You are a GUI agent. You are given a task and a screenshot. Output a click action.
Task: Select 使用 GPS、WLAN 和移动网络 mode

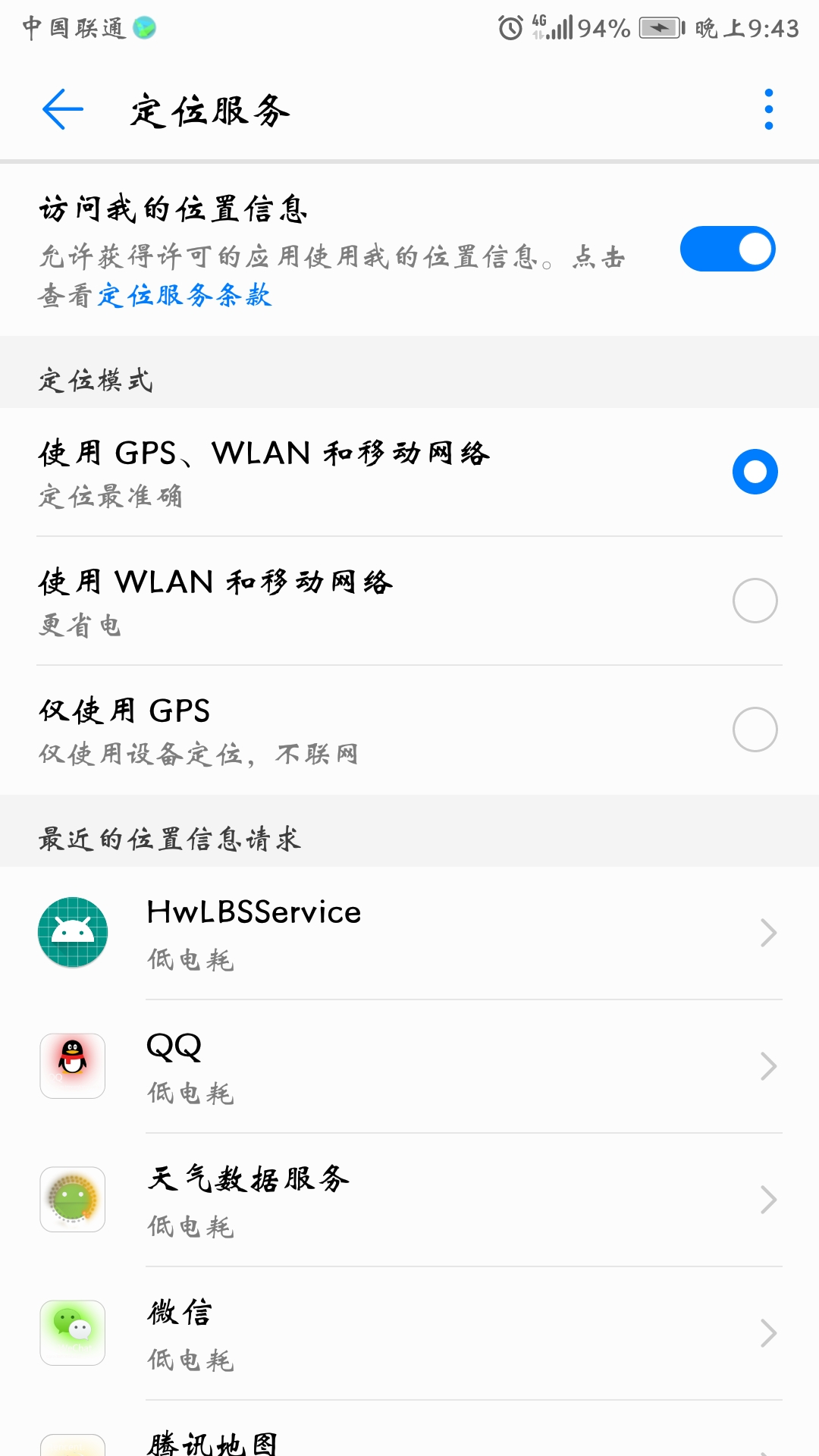(755, 472)
